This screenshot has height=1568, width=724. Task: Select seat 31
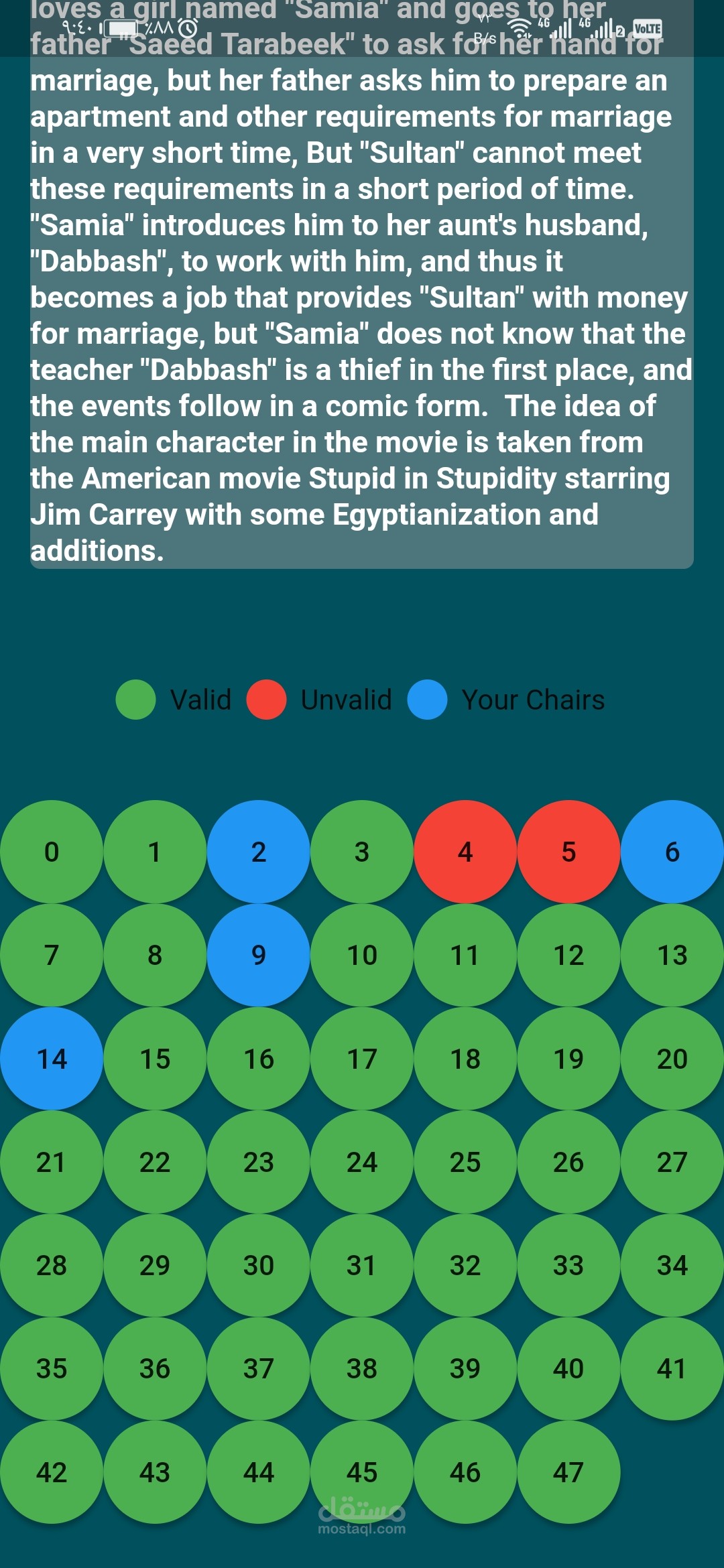point(362,1265)
